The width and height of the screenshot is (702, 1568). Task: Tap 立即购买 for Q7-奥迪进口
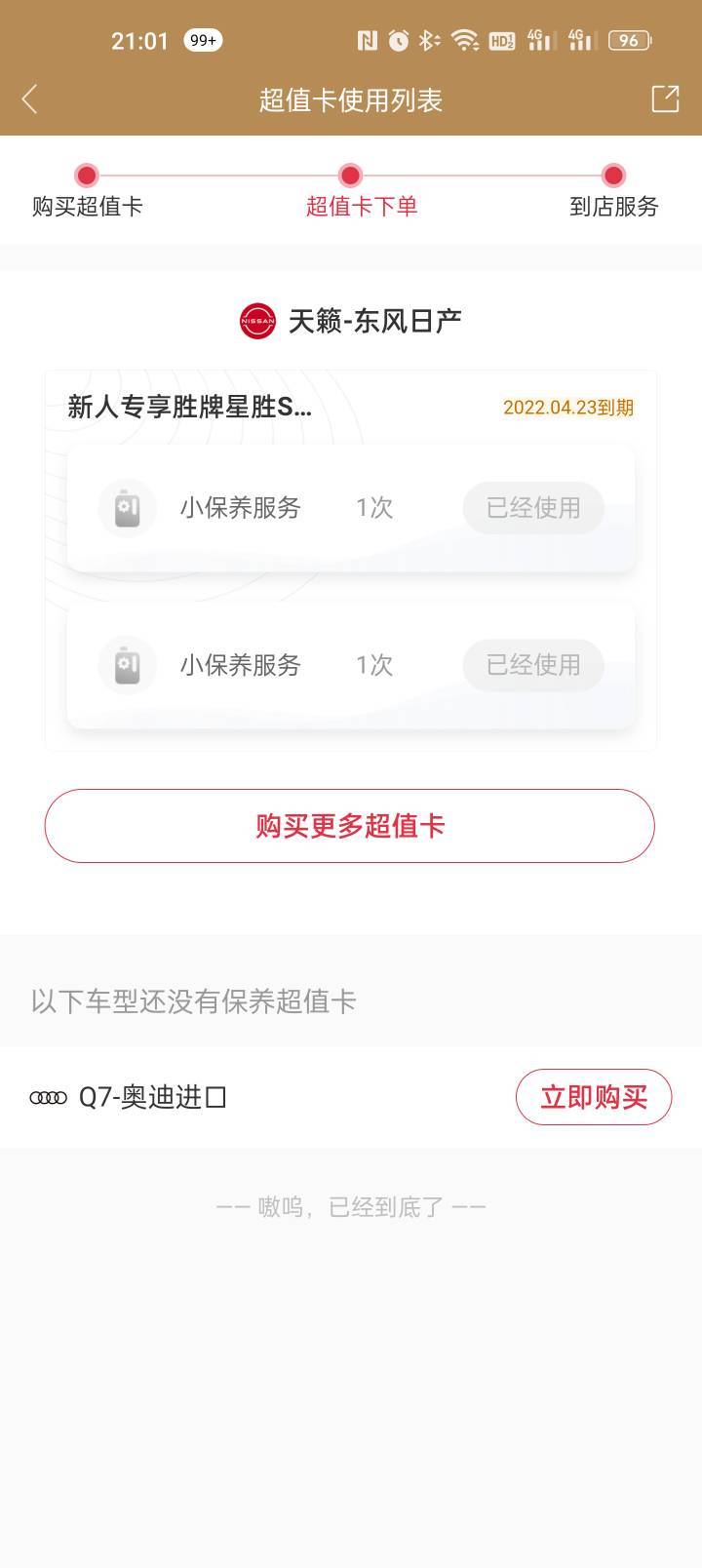[x=594, y=1097]
